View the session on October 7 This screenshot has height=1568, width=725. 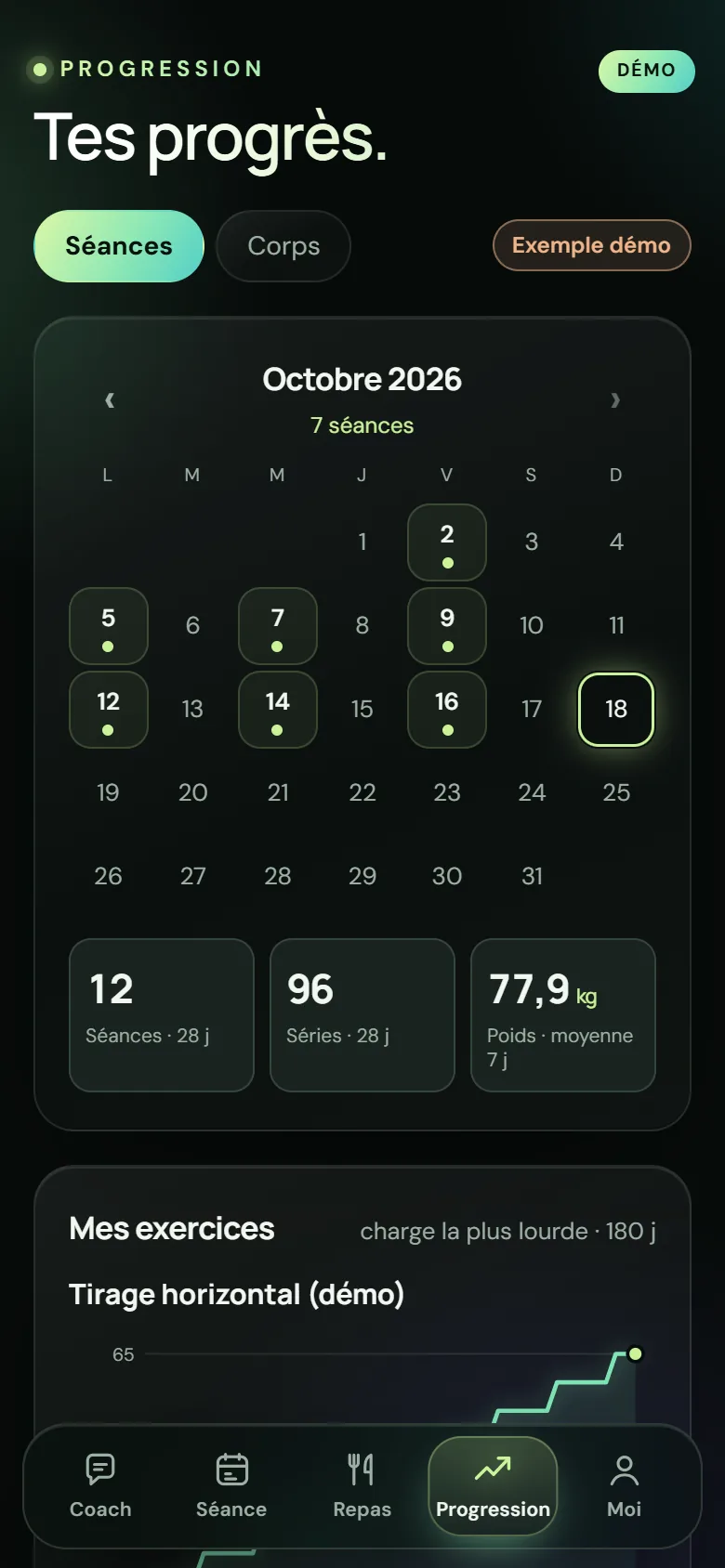click(x=278, y=626)
